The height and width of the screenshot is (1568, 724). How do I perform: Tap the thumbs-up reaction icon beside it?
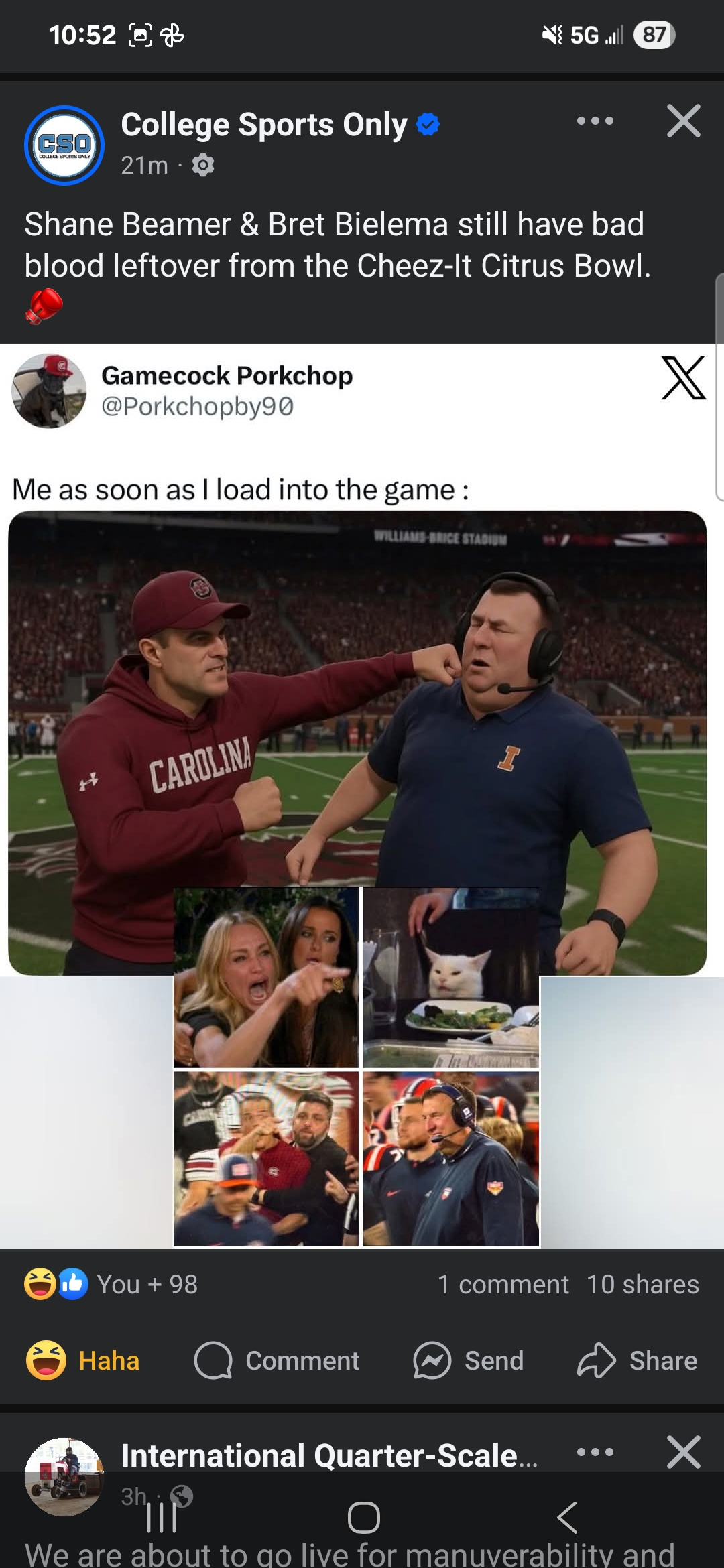coord(74,1281)
